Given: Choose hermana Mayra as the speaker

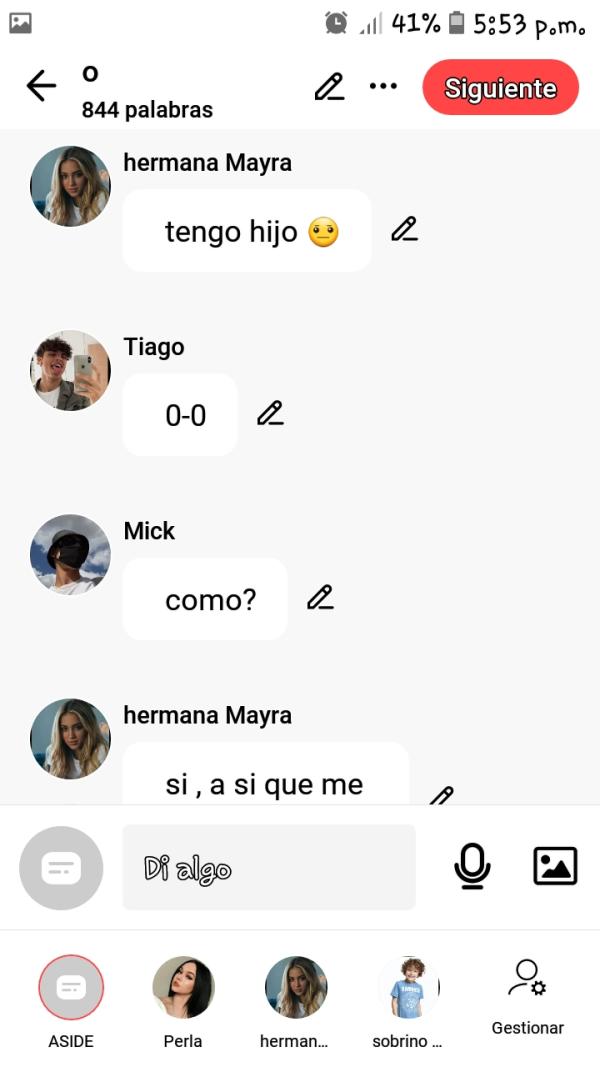Looking at the screenshot, I should 295,988.
